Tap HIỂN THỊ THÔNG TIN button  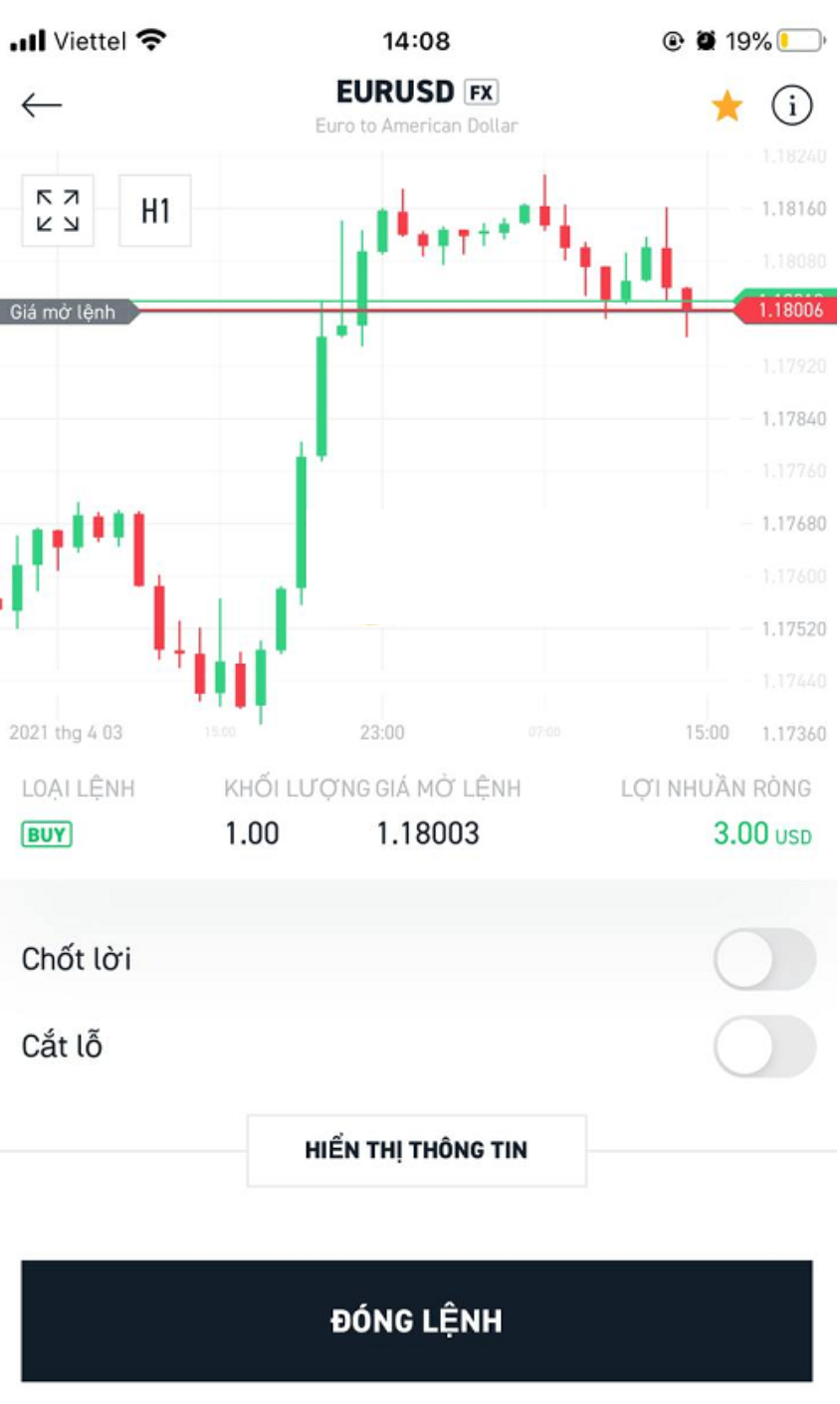pyautogui.click(x=417, y=1150)
